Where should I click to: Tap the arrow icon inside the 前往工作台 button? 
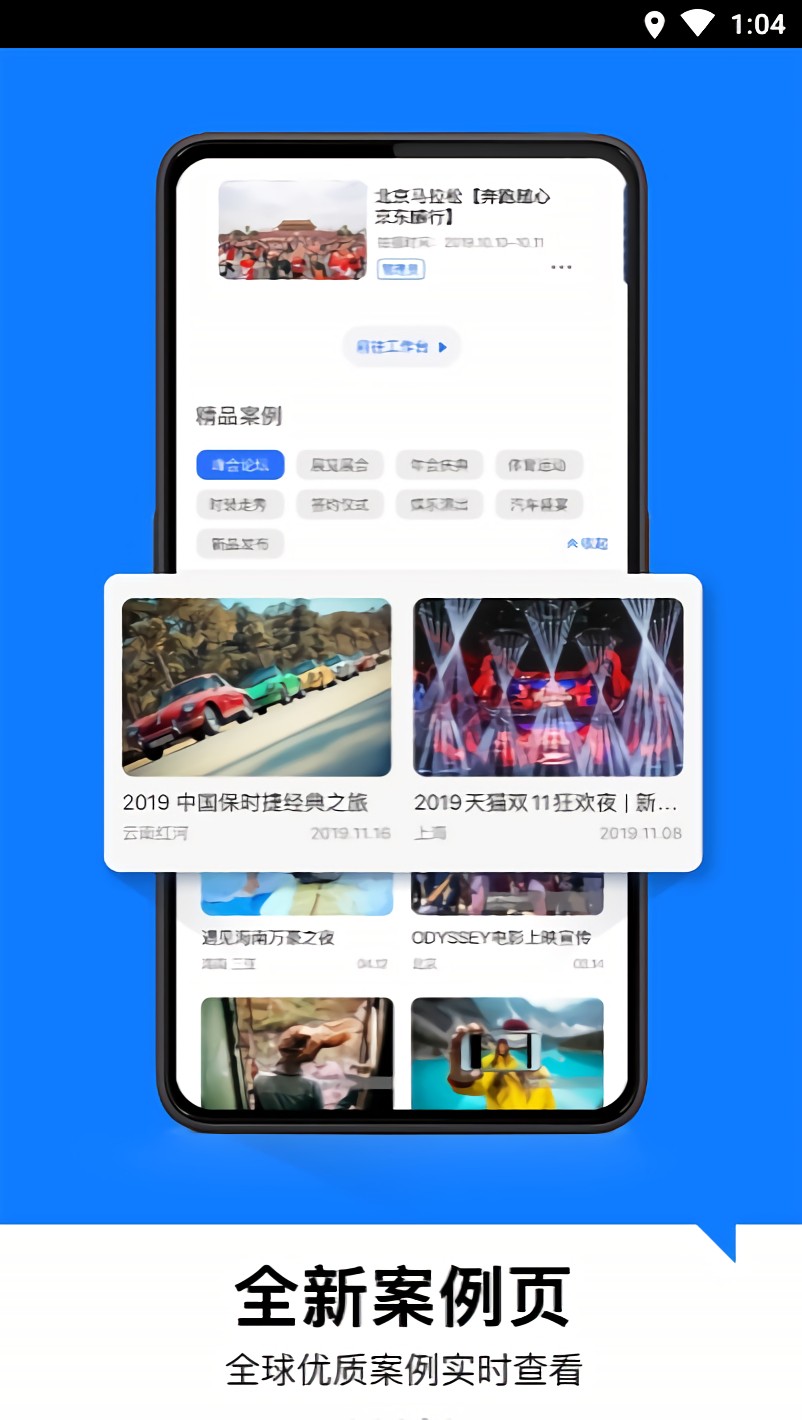click(x=443, y=347)
